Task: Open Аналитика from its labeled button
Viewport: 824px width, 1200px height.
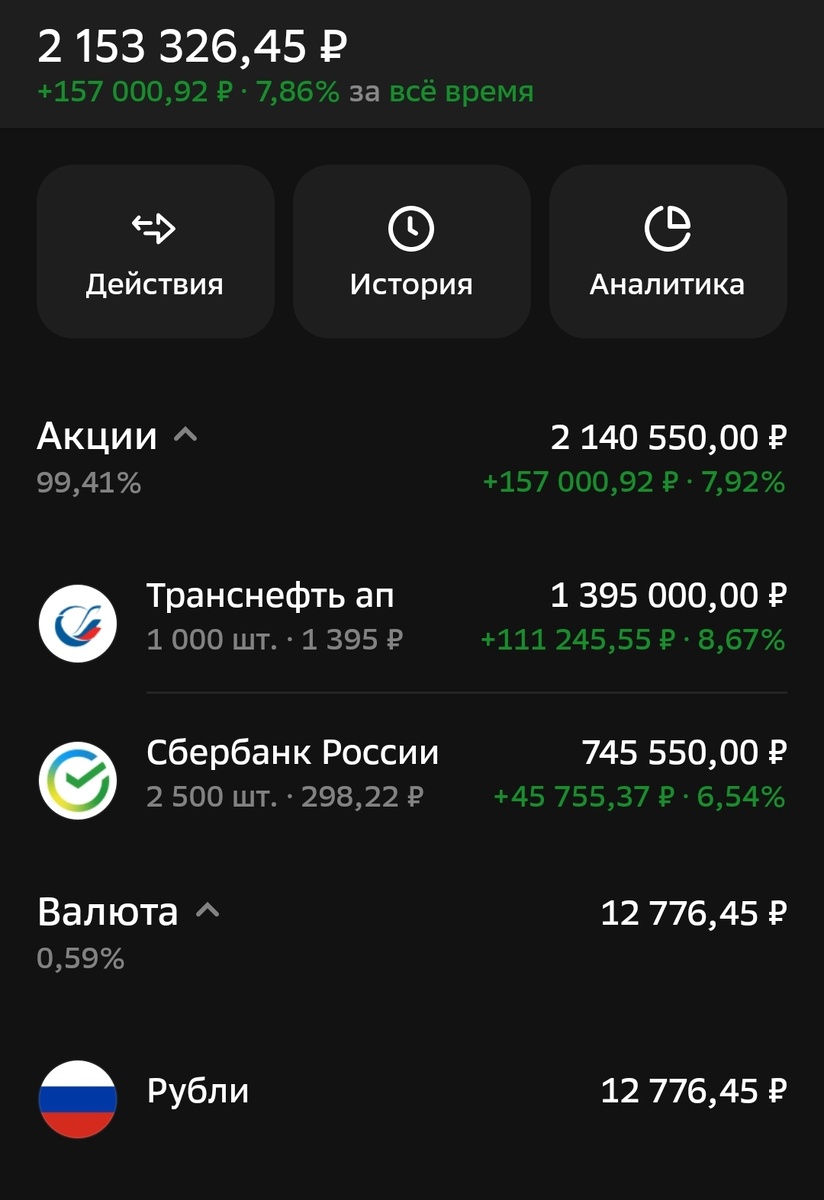Action: pyautogui.click(x=666, y=283)
